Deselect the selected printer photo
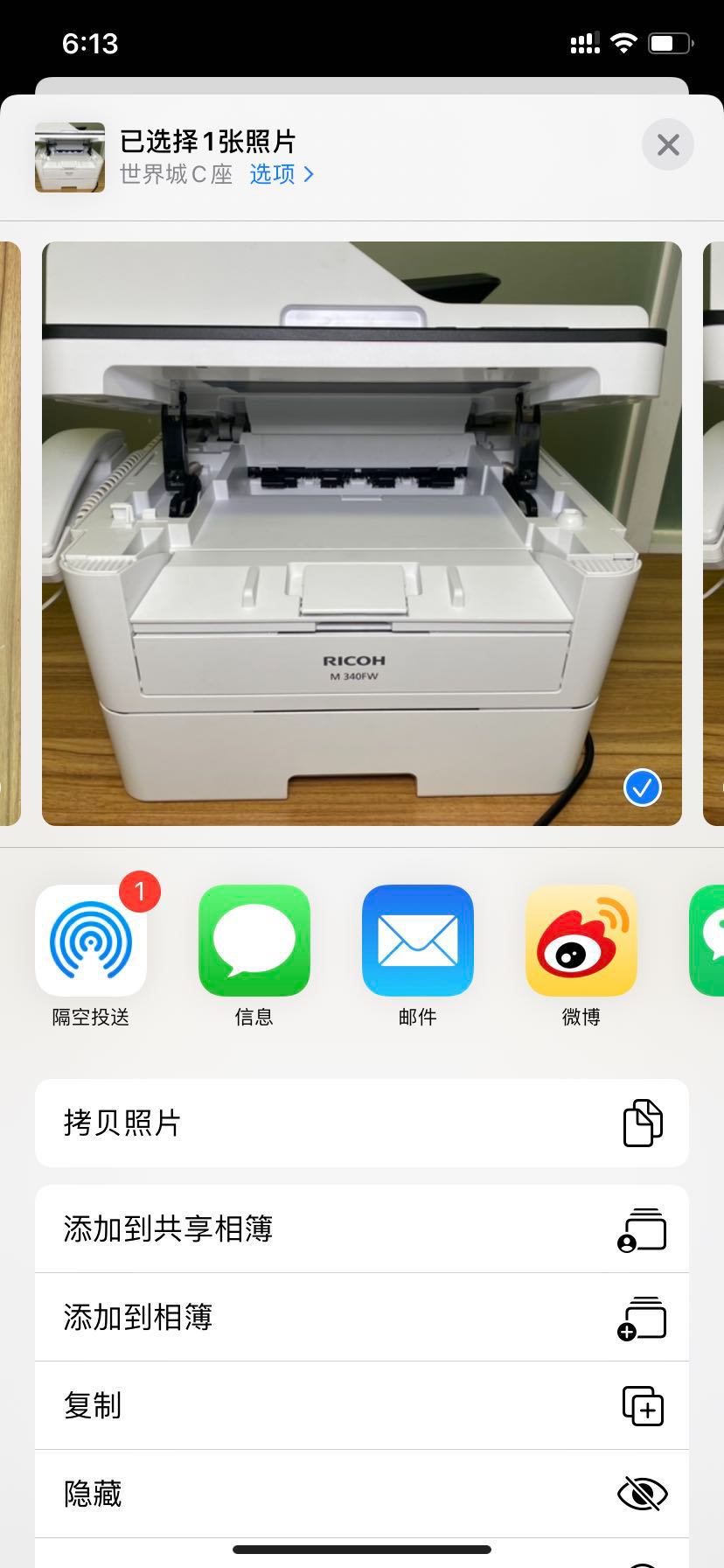Viewport: 724px width, 1568px height. [x=642, y=788]
